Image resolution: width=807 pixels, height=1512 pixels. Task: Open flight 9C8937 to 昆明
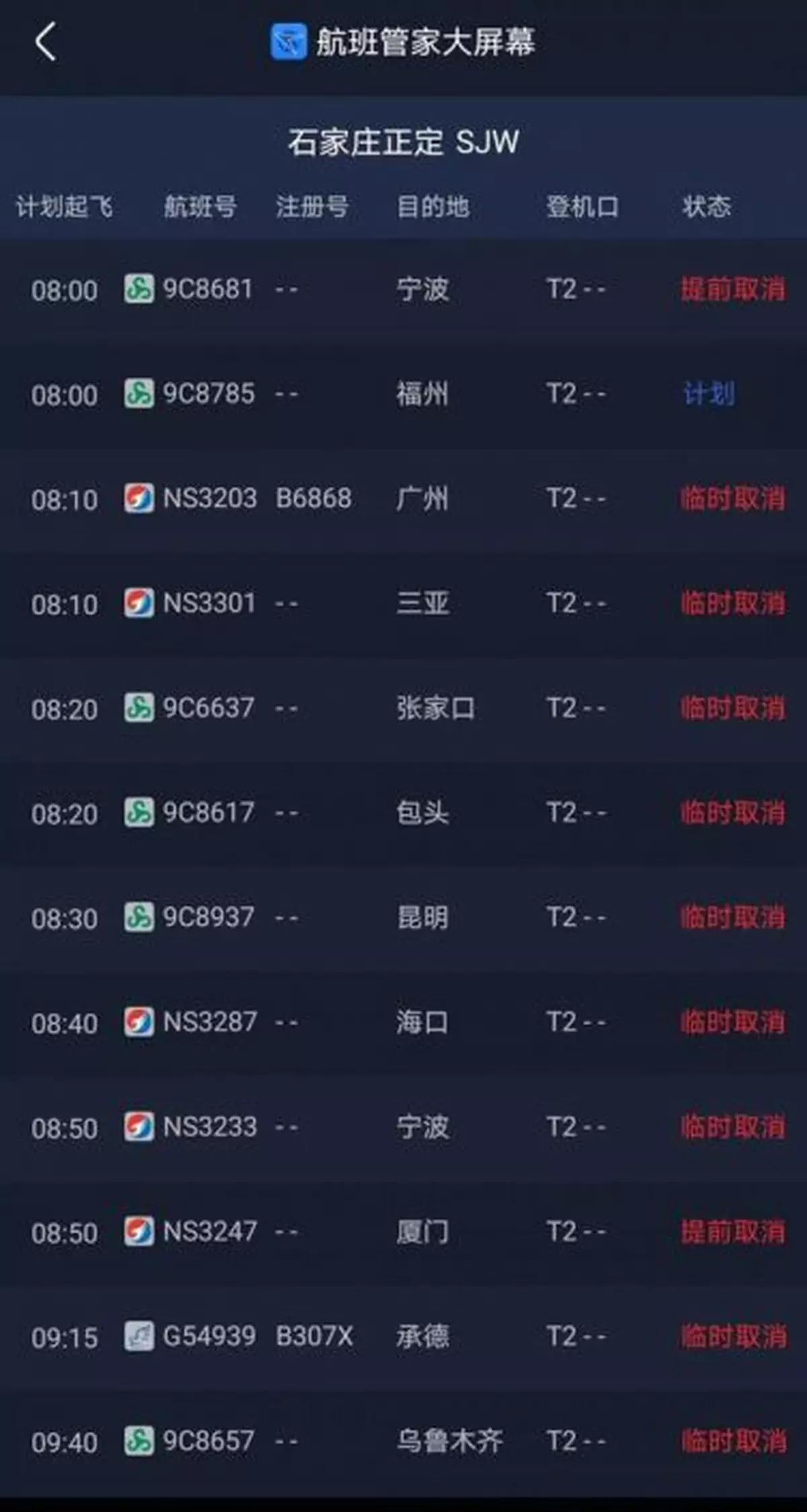coord(403,918)
